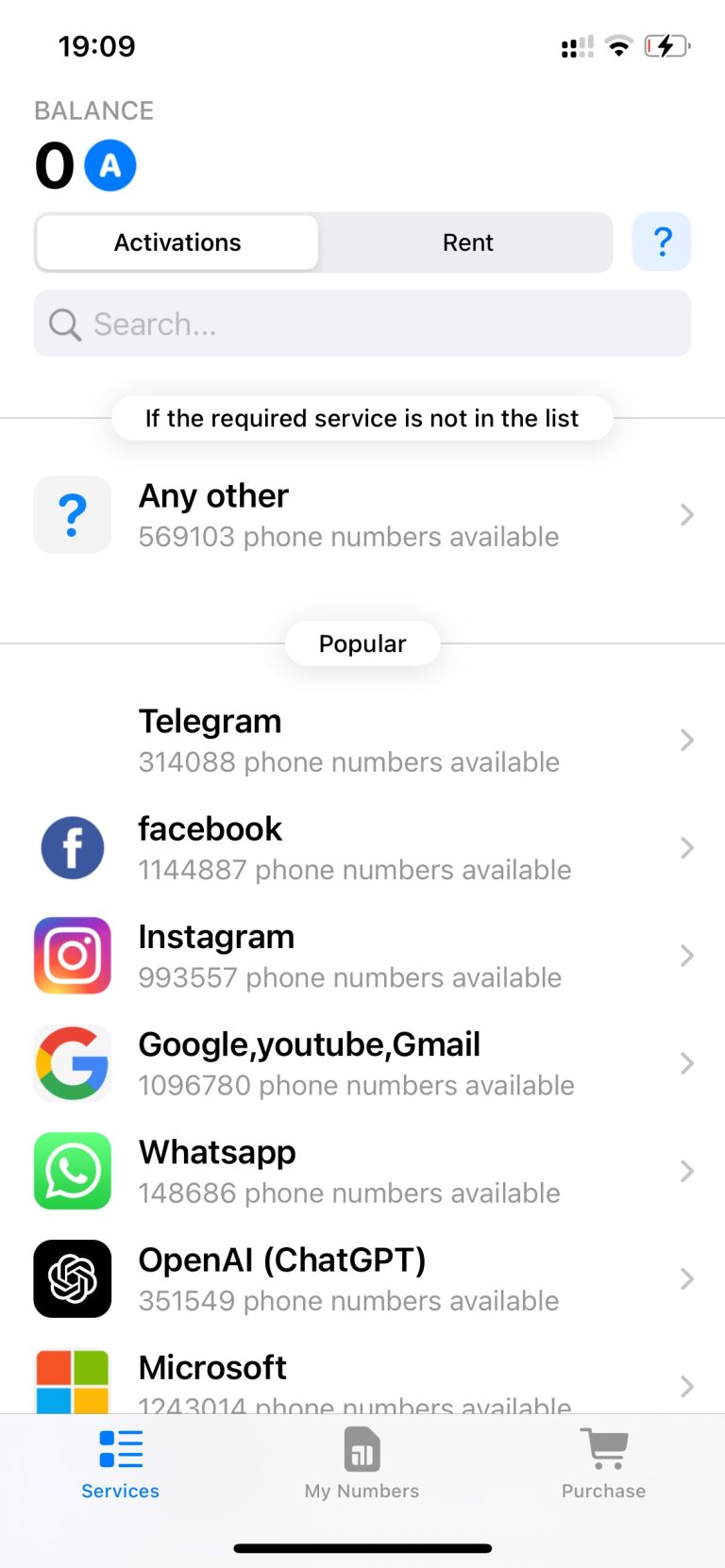Tap the Instagram icon
Viewport: 725px width, 1568px height.
[73, 956]
